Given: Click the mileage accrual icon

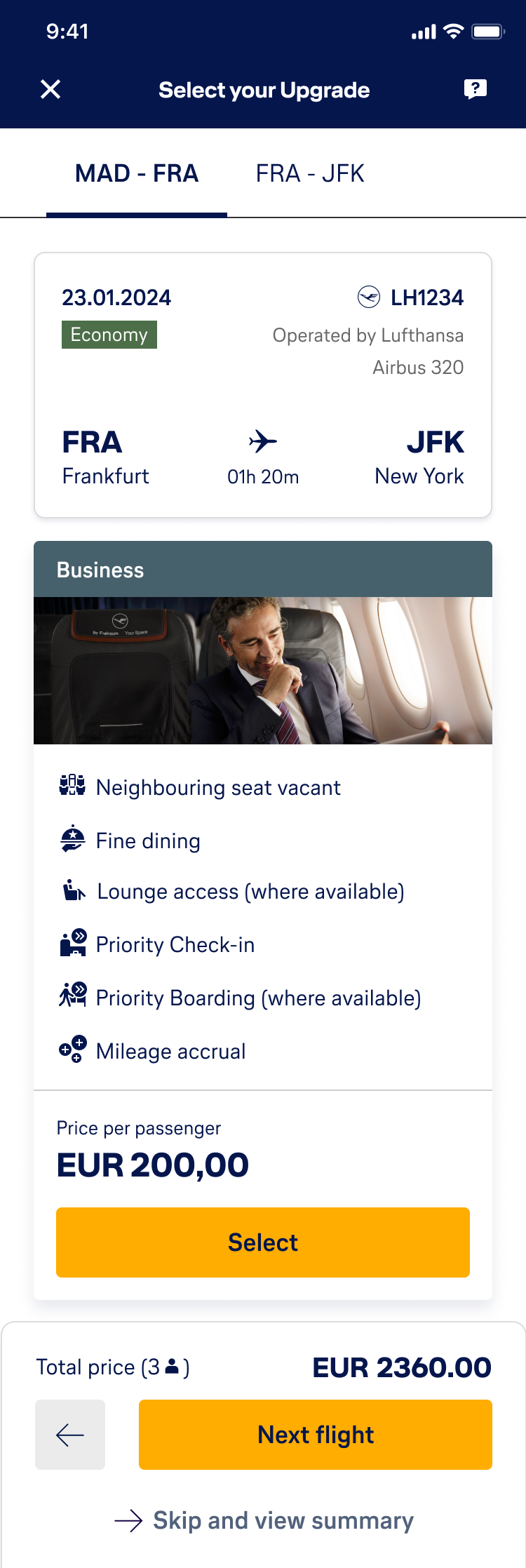Looking at the screenshot, I should point(72,1050).
